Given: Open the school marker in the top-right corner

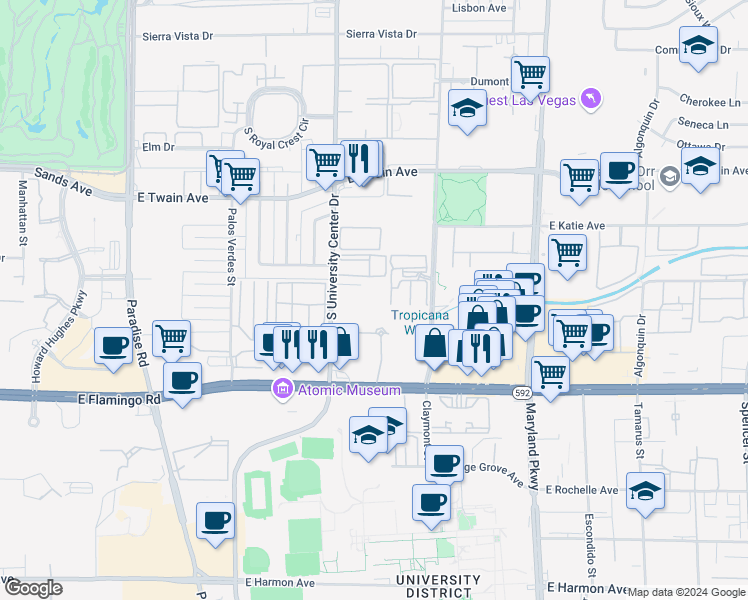Looking at the screenshot, I should 698,45.
